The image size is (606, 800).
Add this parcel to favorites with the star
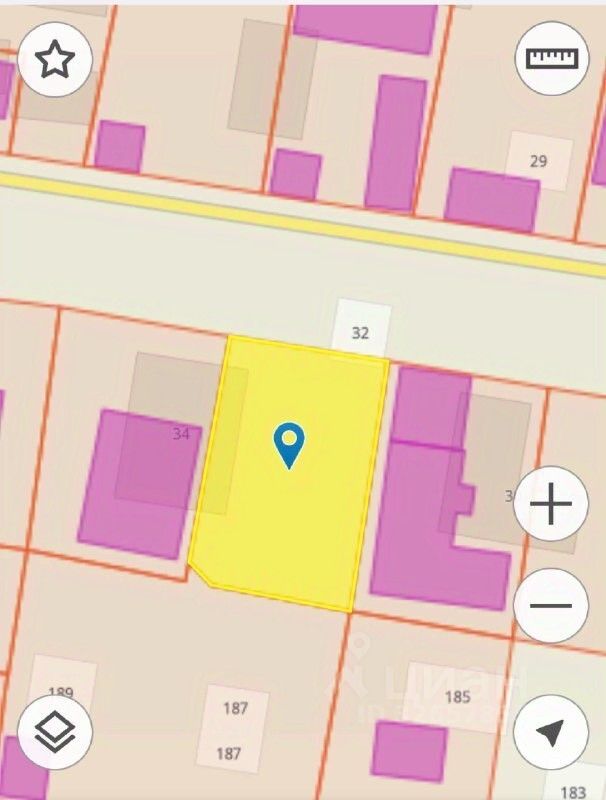[55, 59]
